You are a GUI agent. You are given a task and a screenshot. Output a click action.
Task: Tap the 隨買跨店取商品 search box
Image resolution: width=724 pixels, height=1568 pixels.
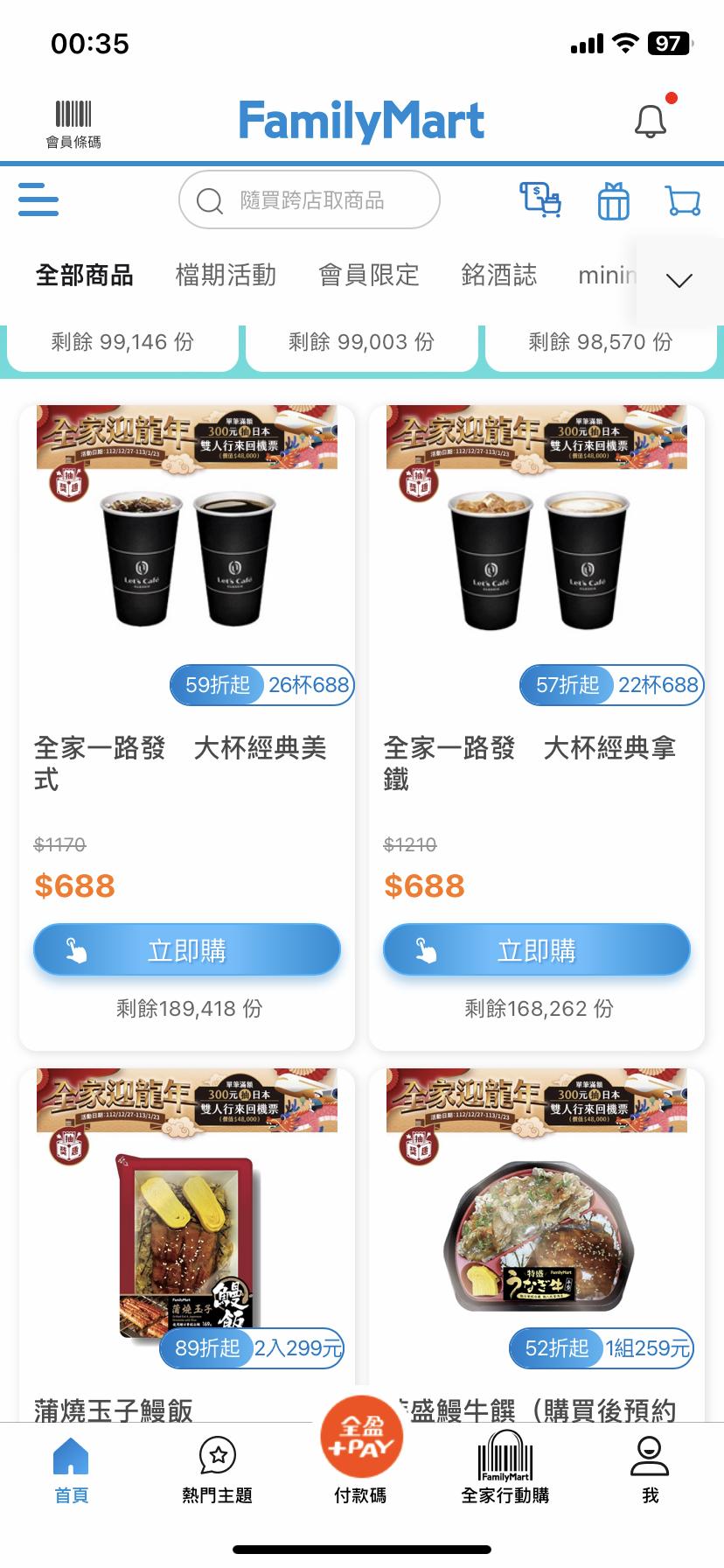click(x=310, y=200)
